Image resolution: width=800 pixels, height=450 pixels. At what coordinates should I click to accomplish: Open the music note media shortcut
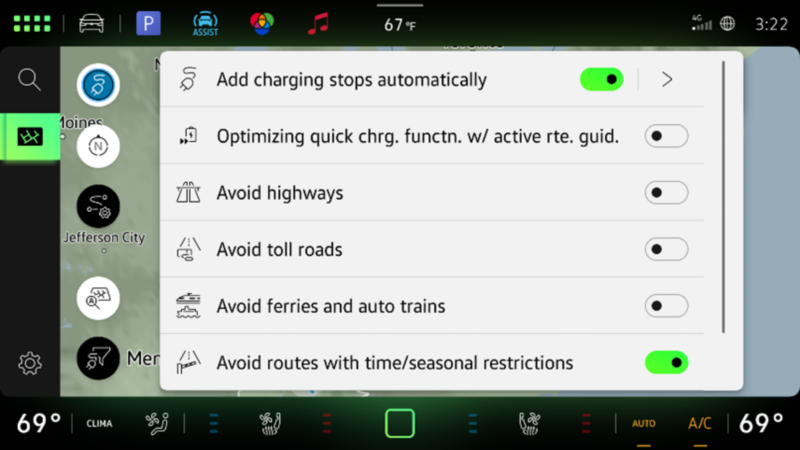(x=318, y=23)
